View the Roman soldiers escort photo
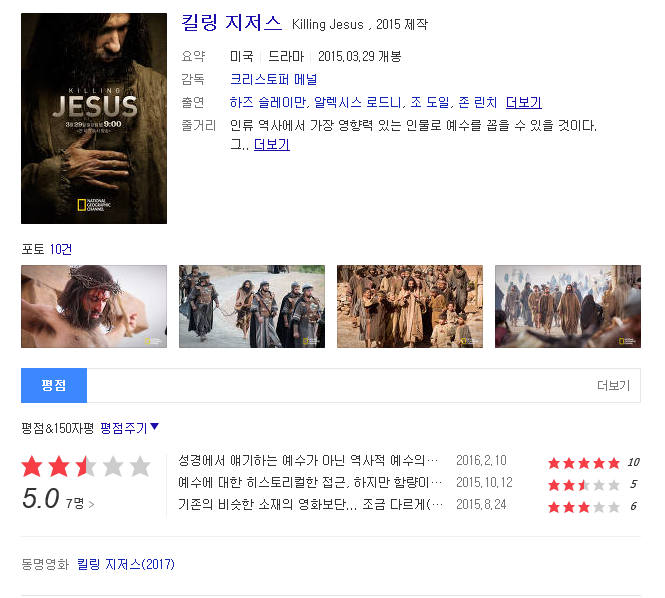 coord(252,307)
